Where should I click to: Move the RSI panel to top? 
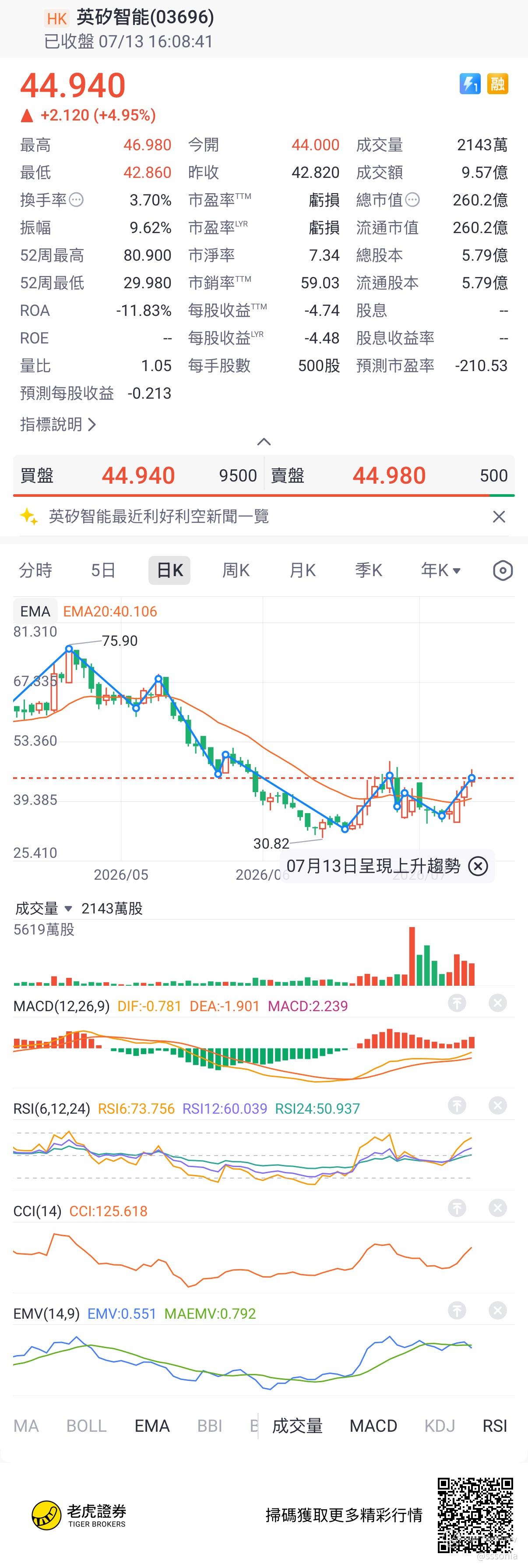point(457,1105)
